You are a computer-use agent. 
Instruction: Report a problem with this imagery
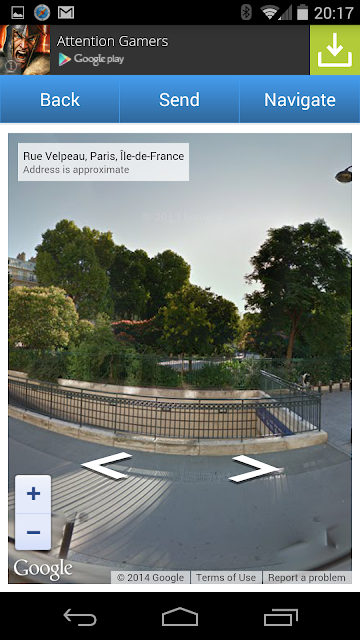click(307, 578)
